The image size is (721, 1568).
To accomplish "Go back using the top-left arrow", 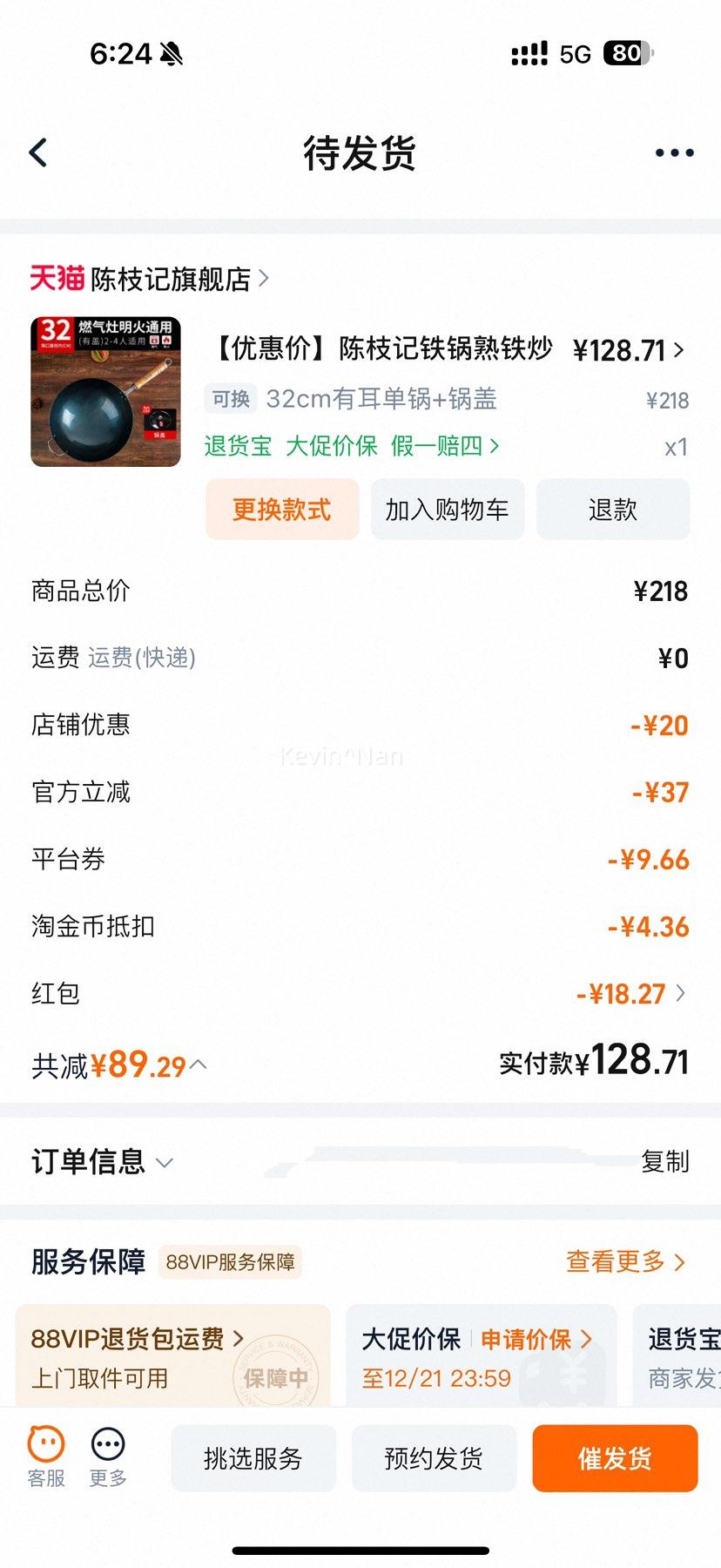I will coord(38,152).
